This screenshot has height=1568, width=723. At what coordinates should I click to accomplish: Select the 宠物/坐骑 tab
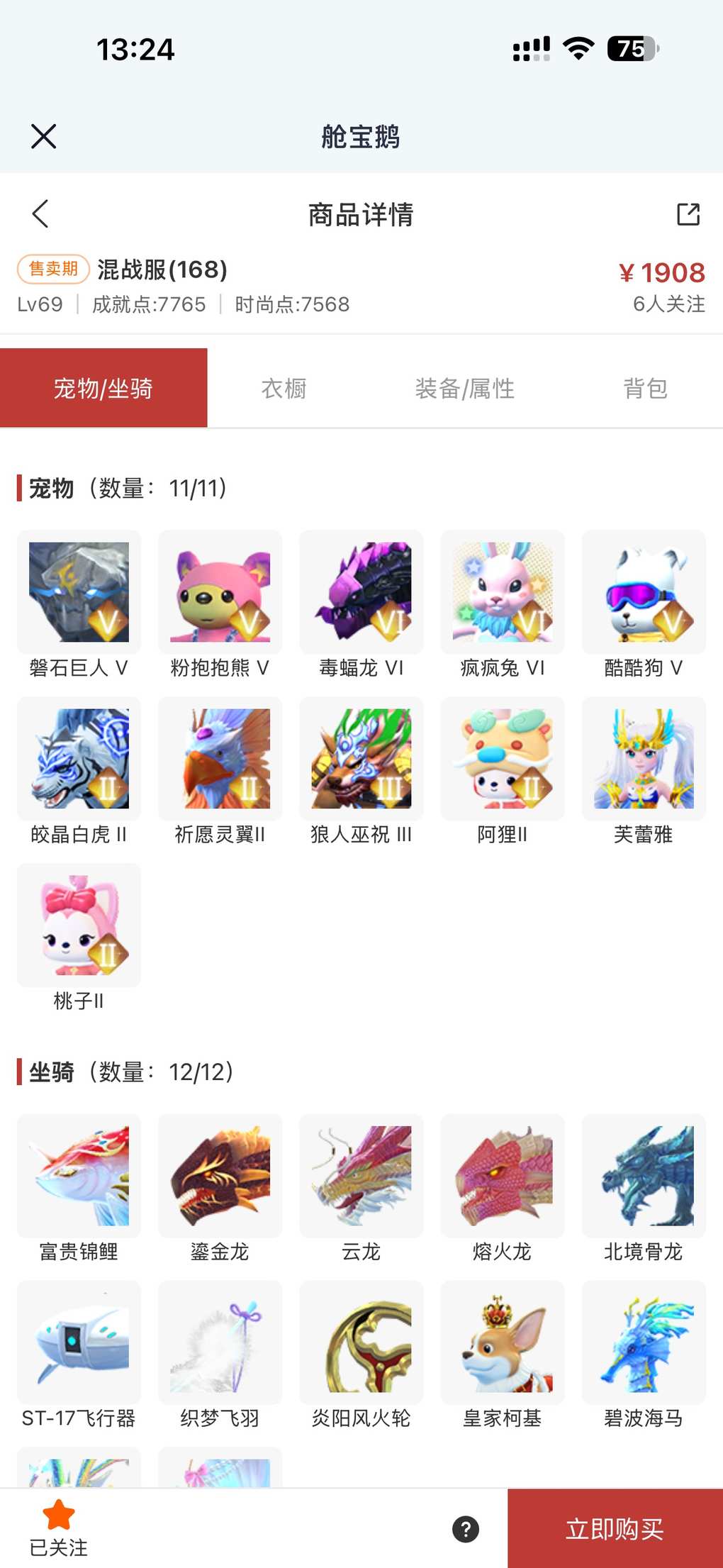click(x=103, y=388)
